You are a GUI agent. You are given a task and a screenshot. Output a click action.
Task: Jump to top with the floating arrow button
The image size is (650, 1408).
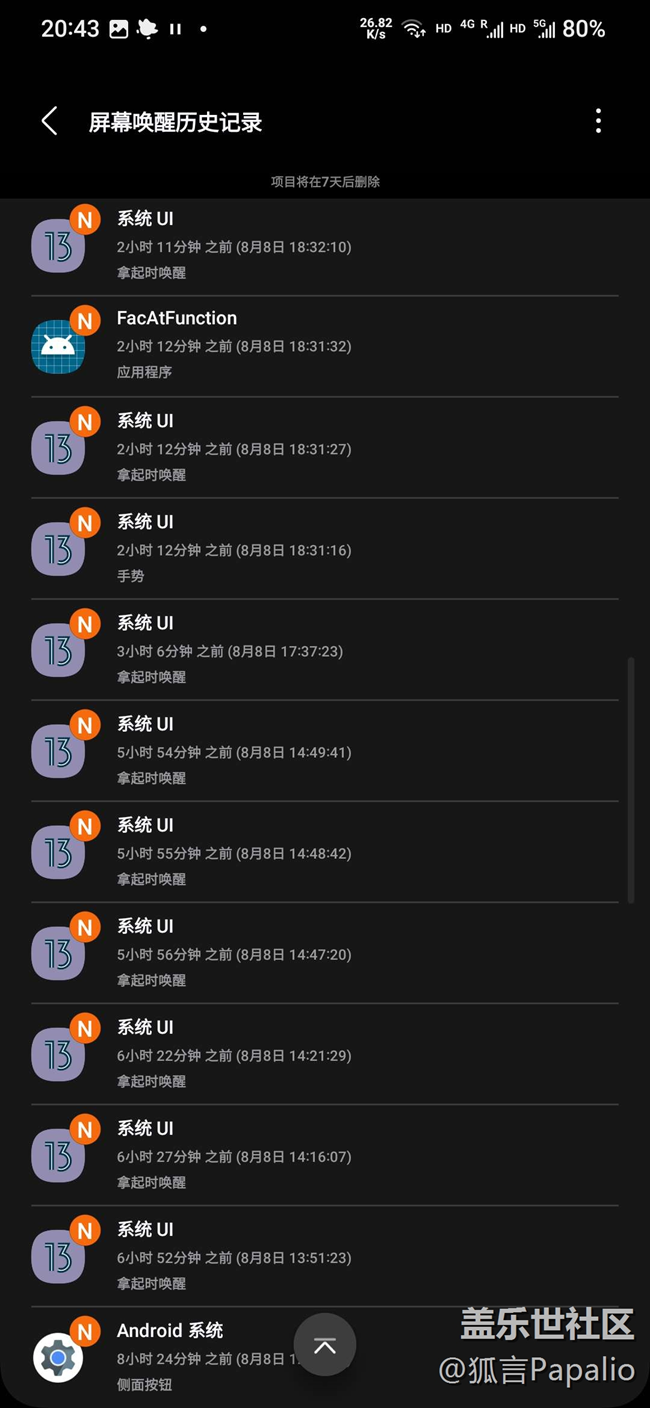[x=325, y=1345]
